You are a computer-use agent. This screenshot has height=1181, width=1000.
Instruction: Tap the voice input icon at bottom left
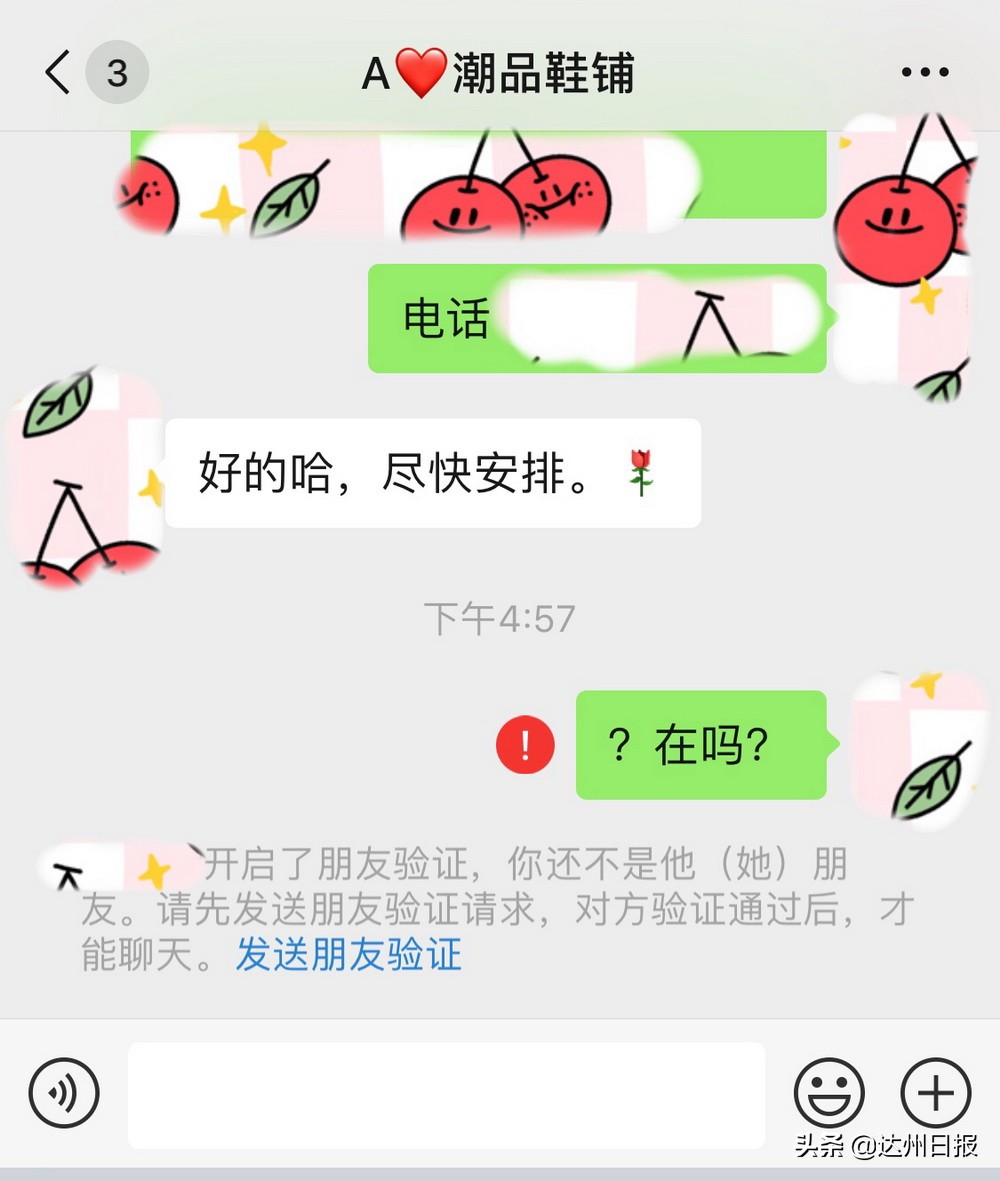tap(63, 1094)
